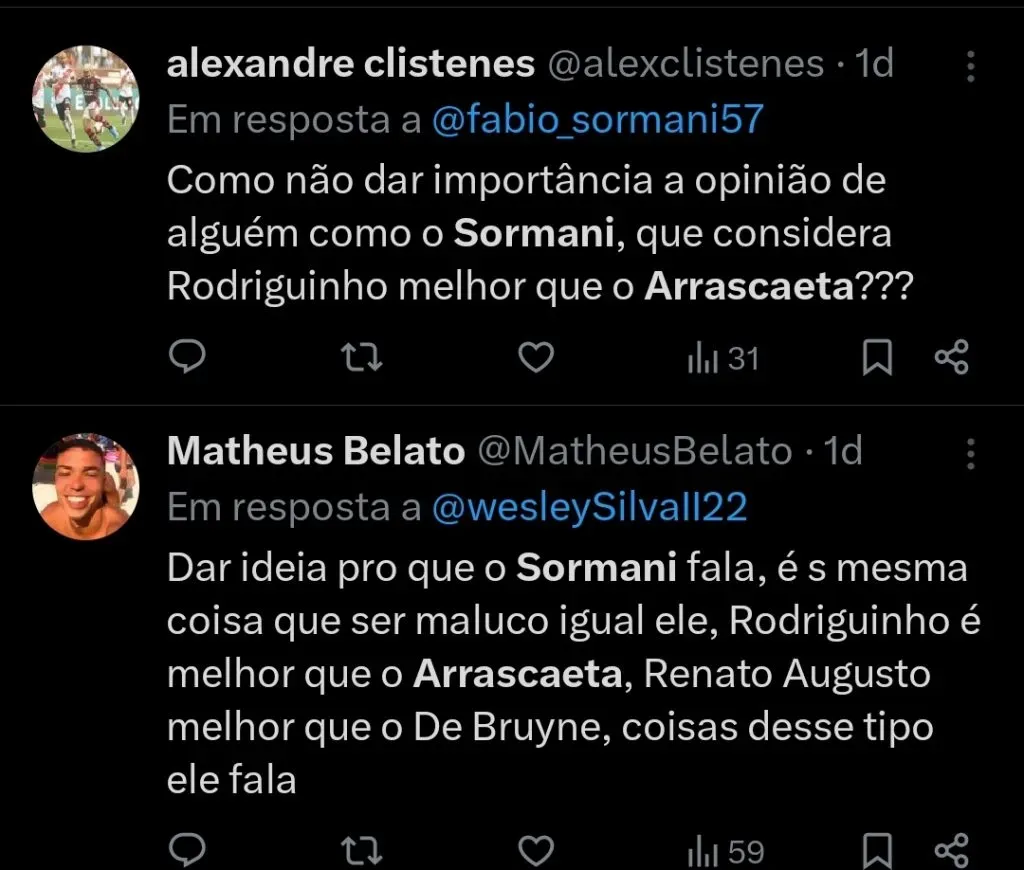View analytics on Matheus Belato's tweet
Image resolution: width=1024 pixels, height=870 pixels.
725,852
